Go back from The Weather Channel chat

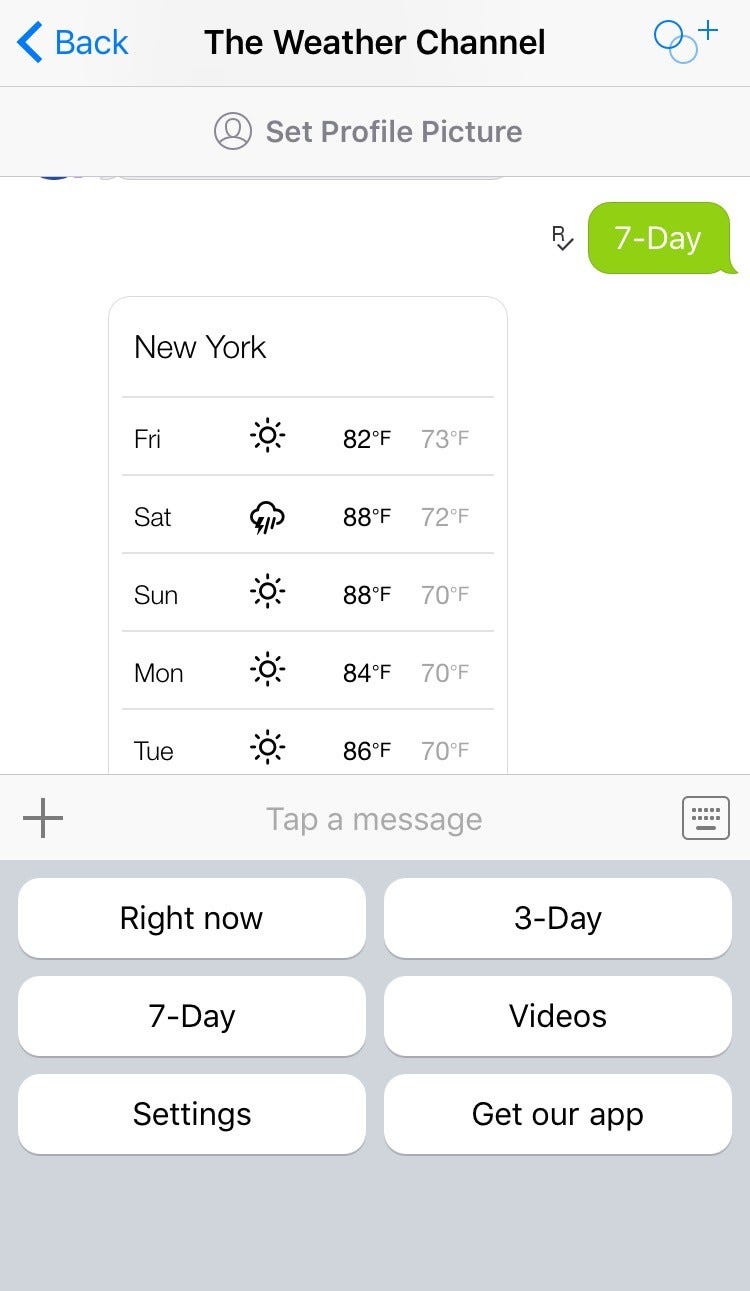(73, 43)
